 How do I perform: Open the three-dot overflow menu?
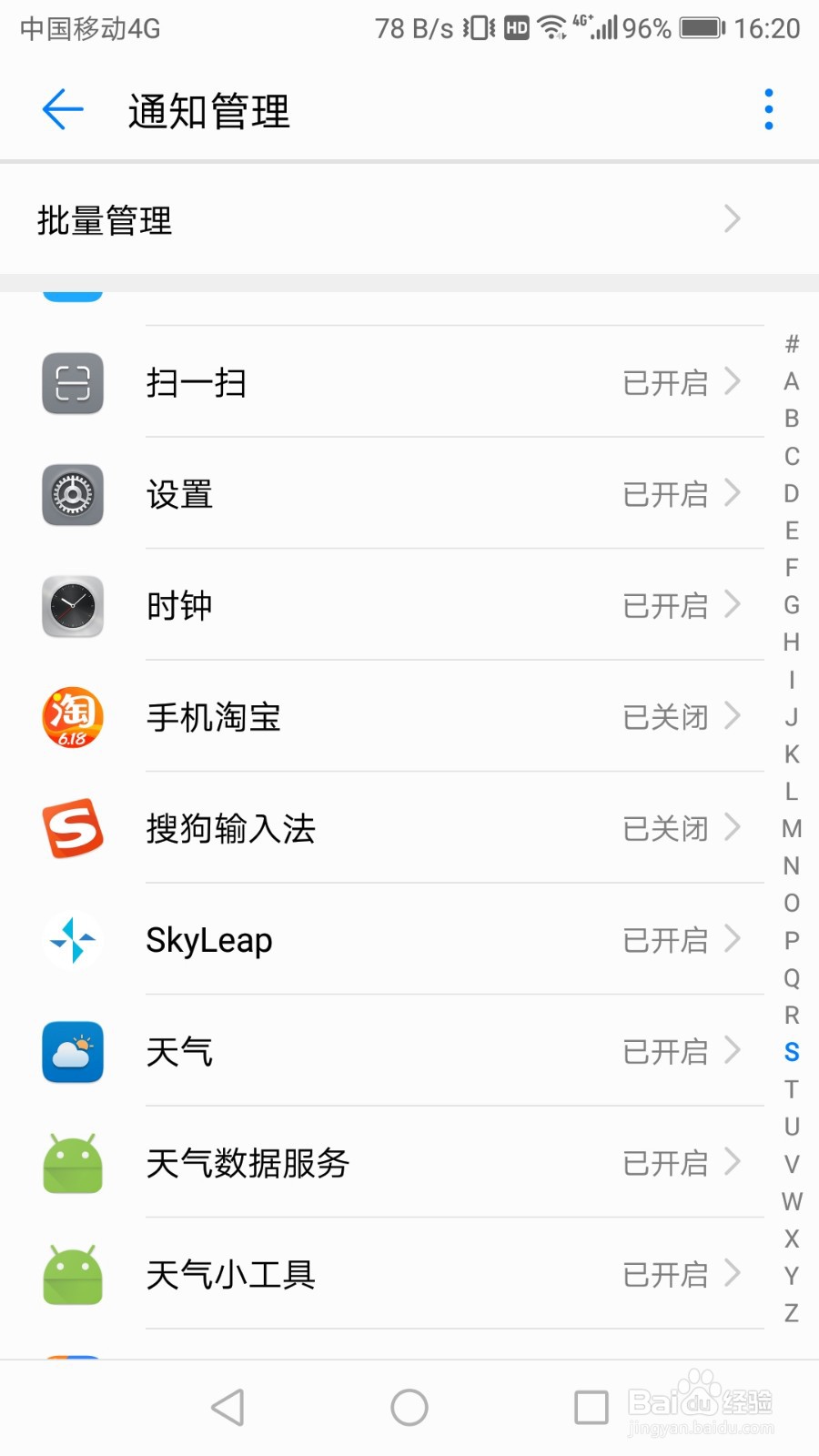pos(769,109)
